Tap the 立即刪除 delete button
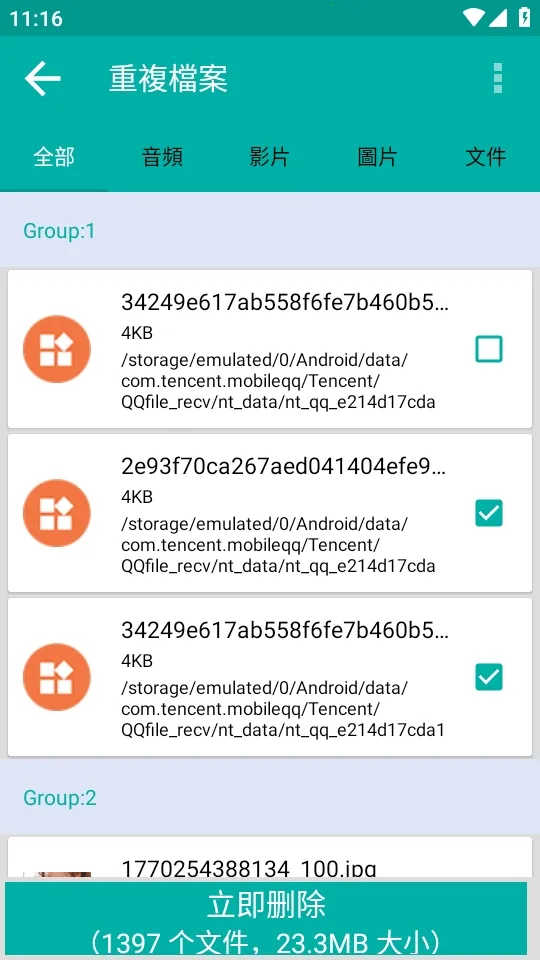The image size is (540, 960). pyautogui.click(x=266, y=919)
